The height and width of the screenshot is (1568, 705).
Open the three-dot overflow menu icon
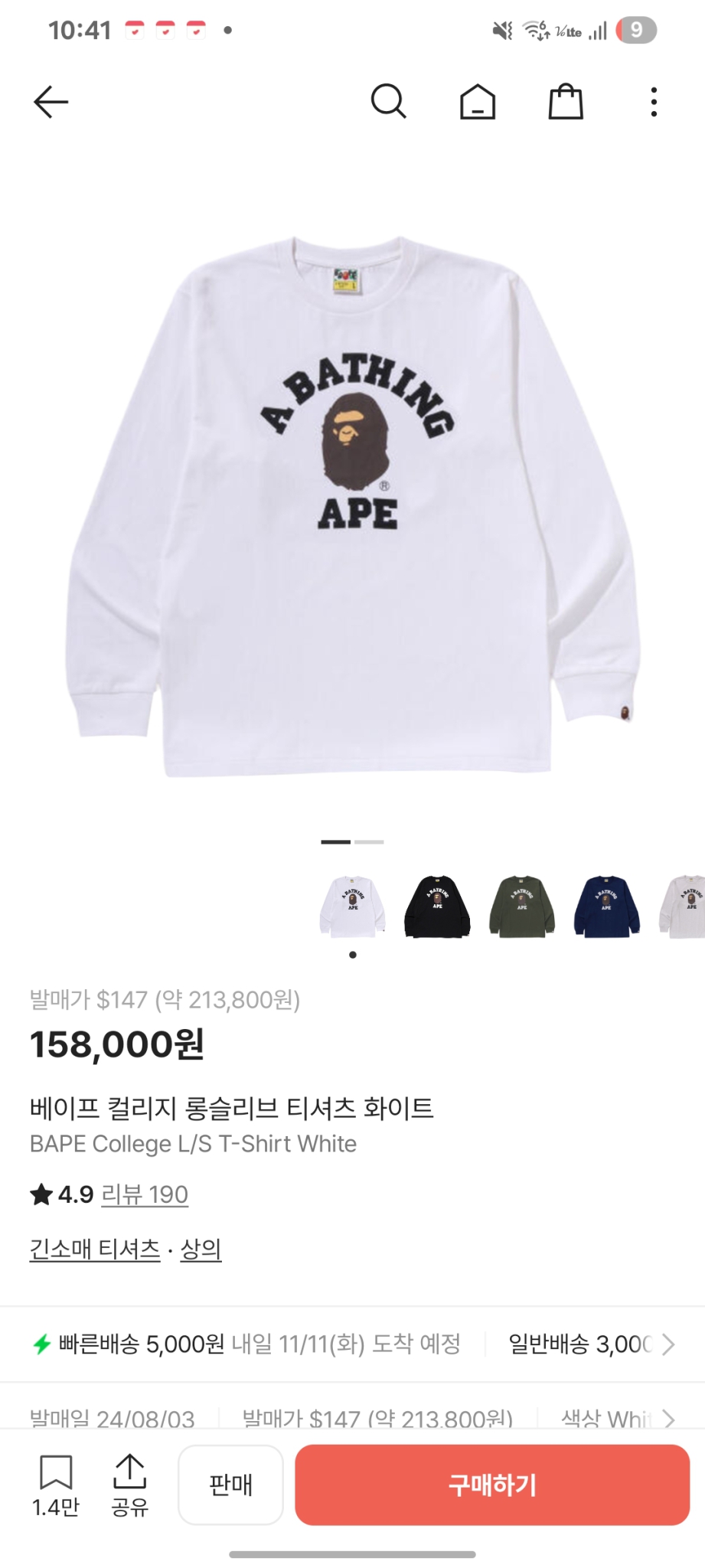click(x=652, y=102)
